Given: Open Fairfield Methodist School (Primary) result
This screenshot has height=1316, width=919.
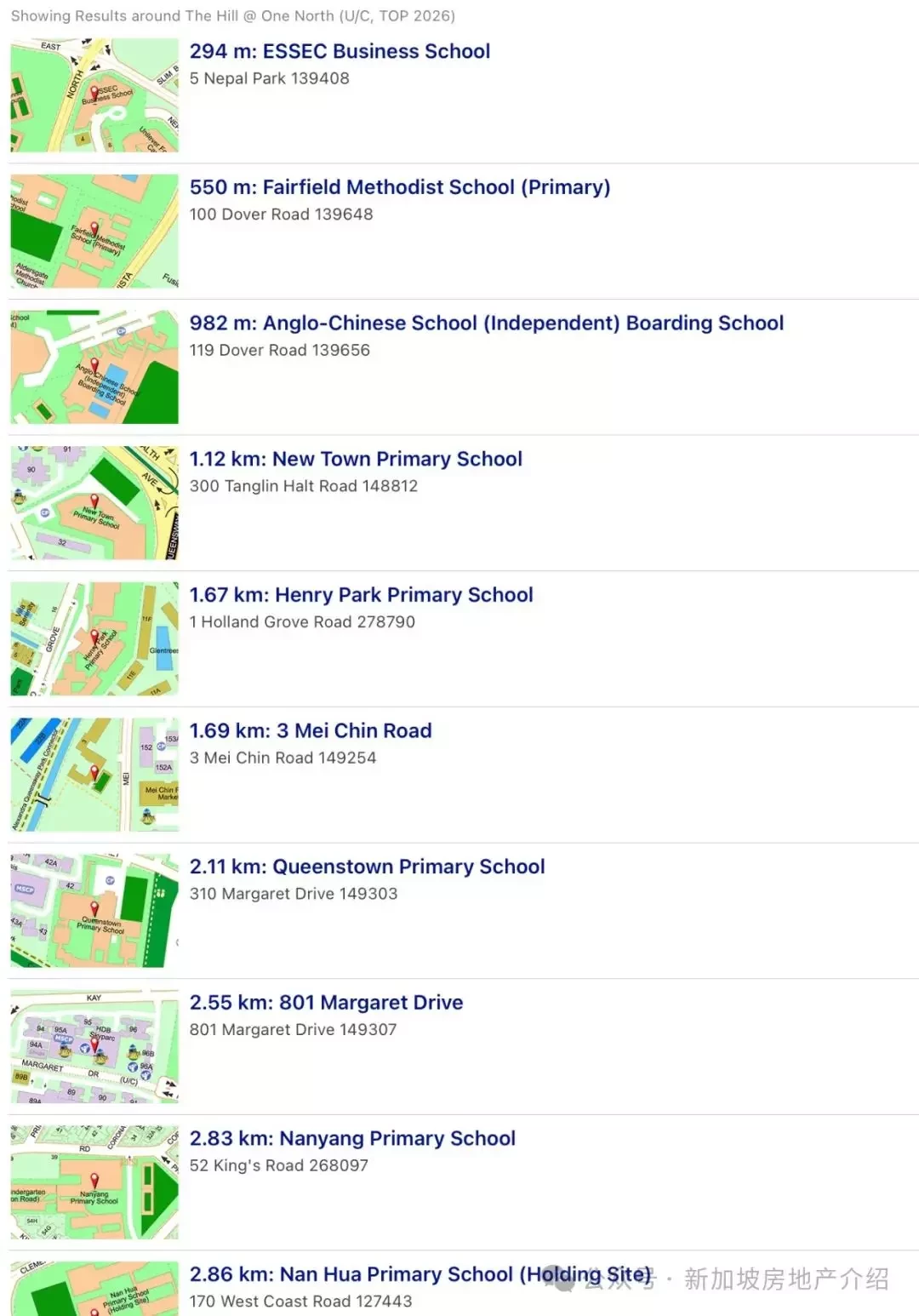Looking at the screenshot, I should (400, 187).
